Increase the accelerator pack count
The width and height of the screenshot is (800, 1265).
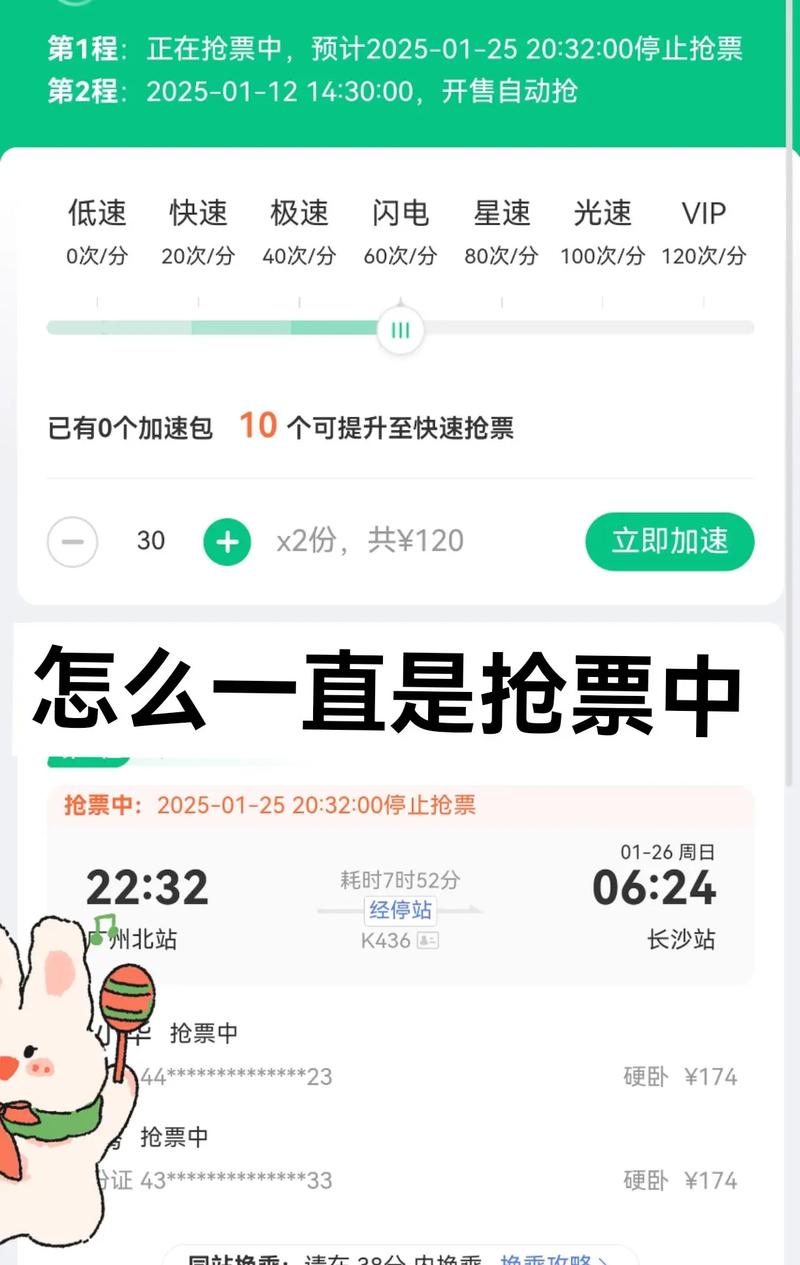coord(227,542)
